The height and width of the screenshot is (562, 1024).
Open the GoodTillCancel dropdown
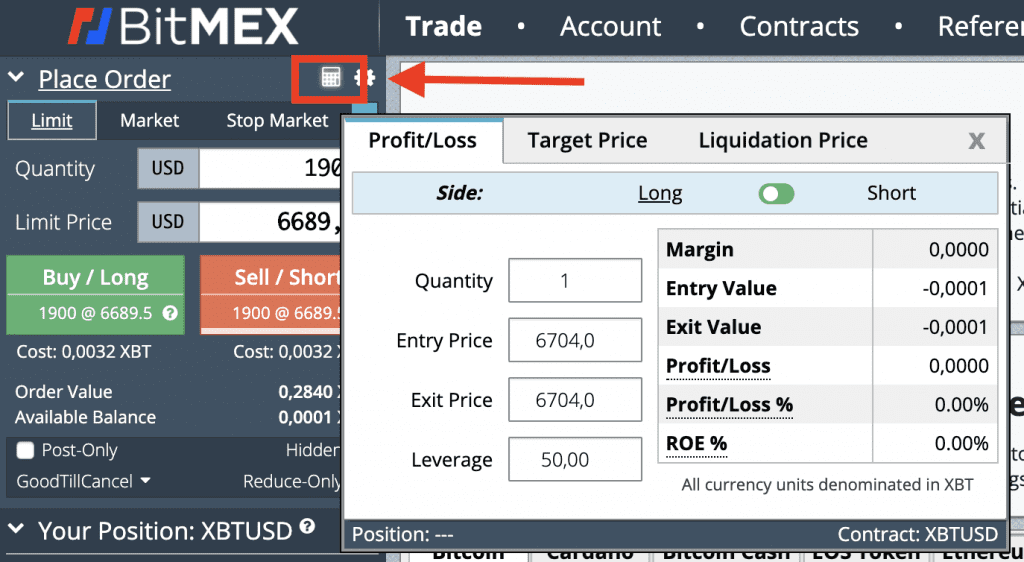(84, 481)
